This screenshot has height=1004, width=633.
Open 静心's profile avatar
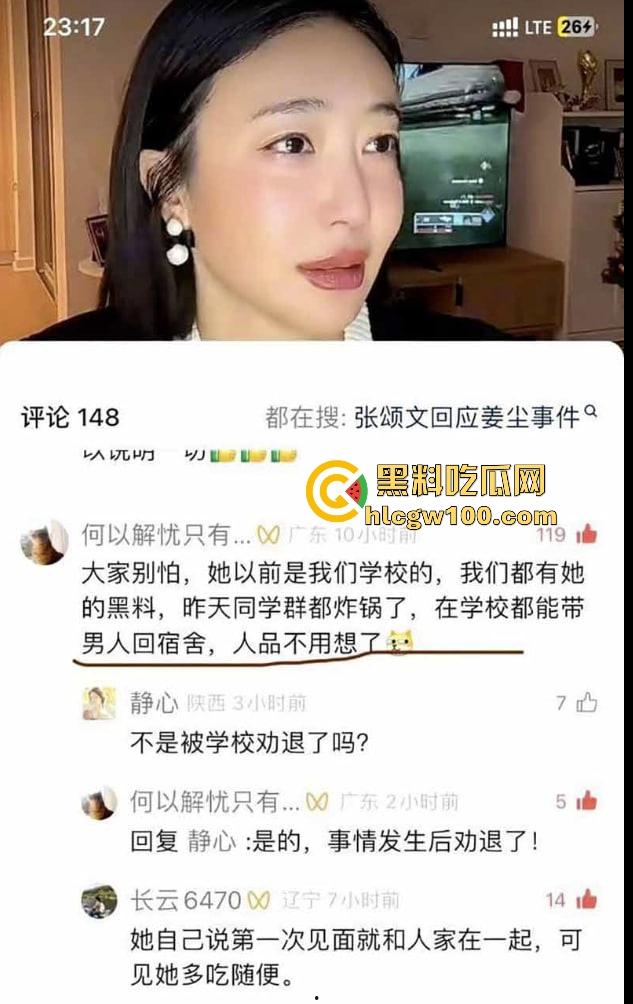click(x=98, y=703)
